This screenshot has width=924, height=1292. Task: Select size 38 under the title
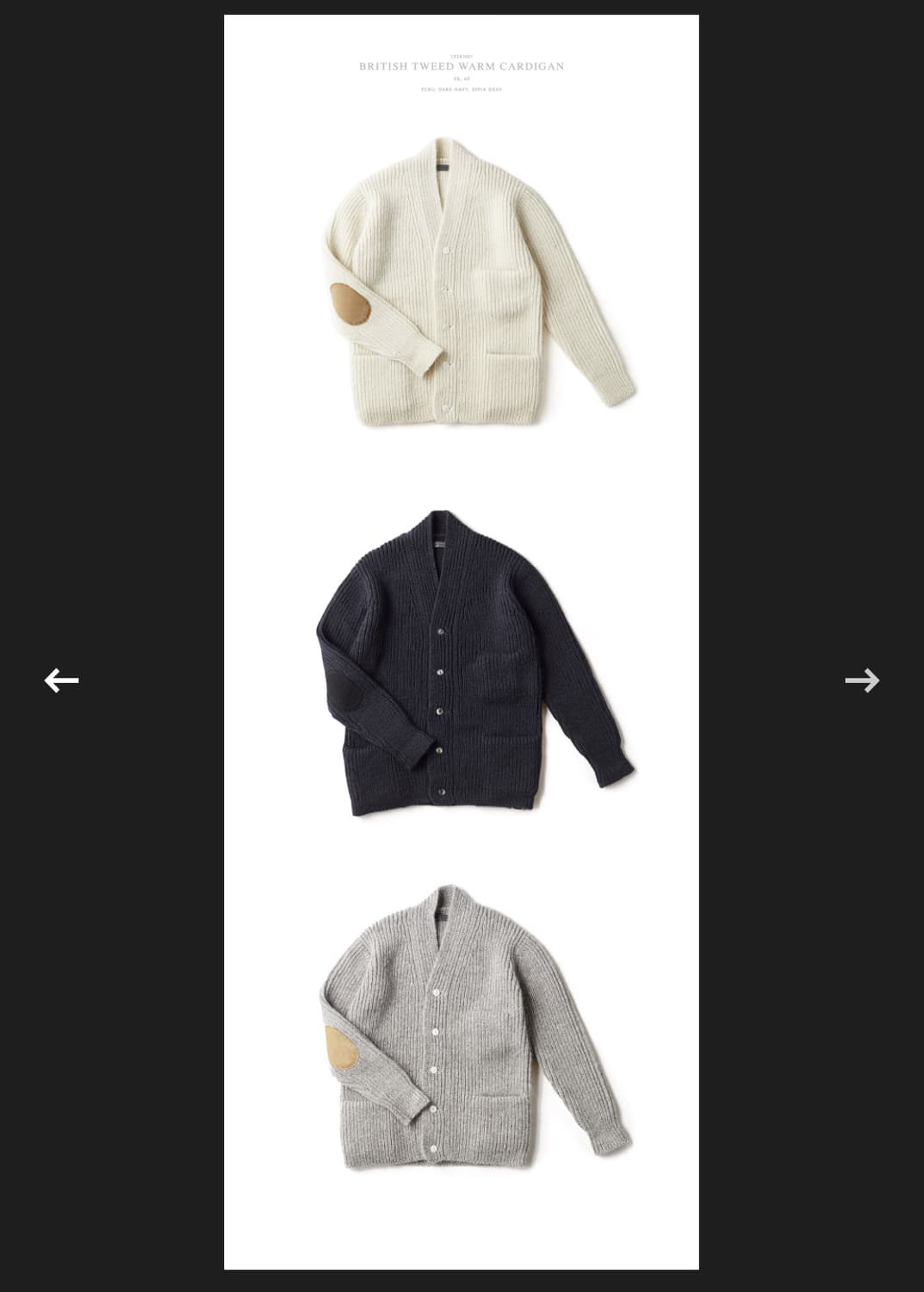point(457,79)
